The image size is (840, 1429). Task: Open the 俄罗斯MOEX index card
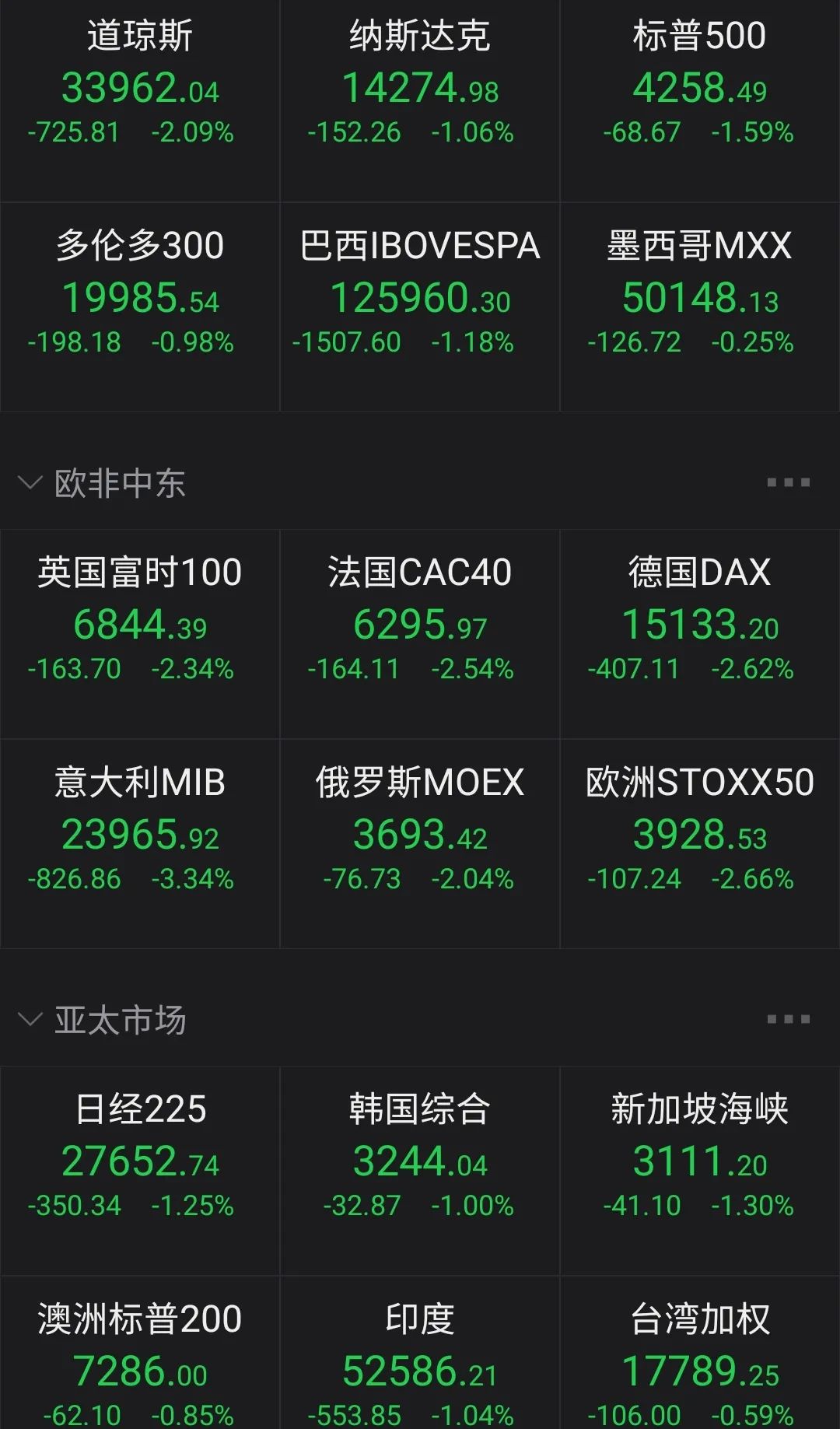pyautogui.click(x=420, y=832)
